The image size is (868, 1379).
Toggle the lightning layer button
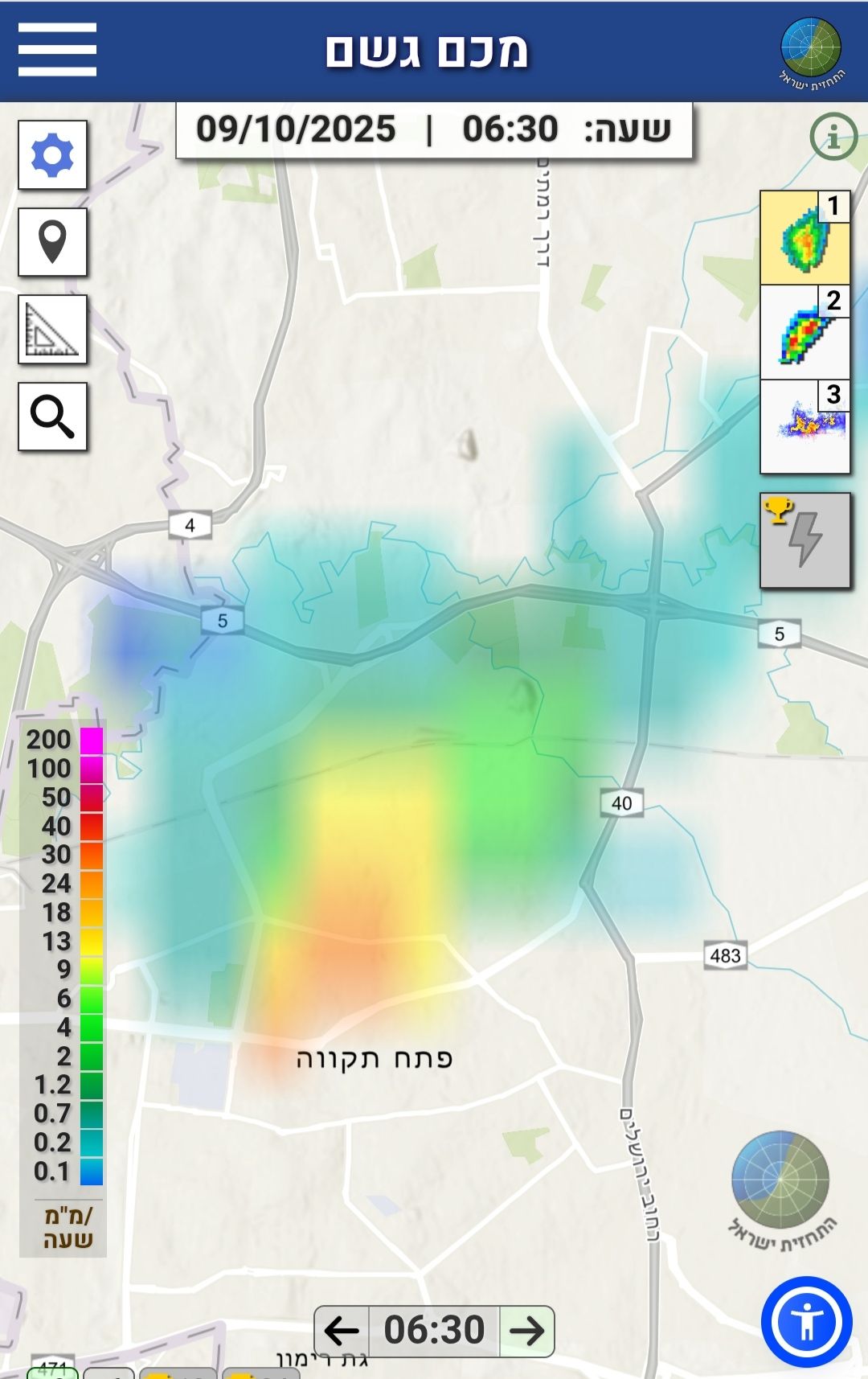tap(805, 540)
